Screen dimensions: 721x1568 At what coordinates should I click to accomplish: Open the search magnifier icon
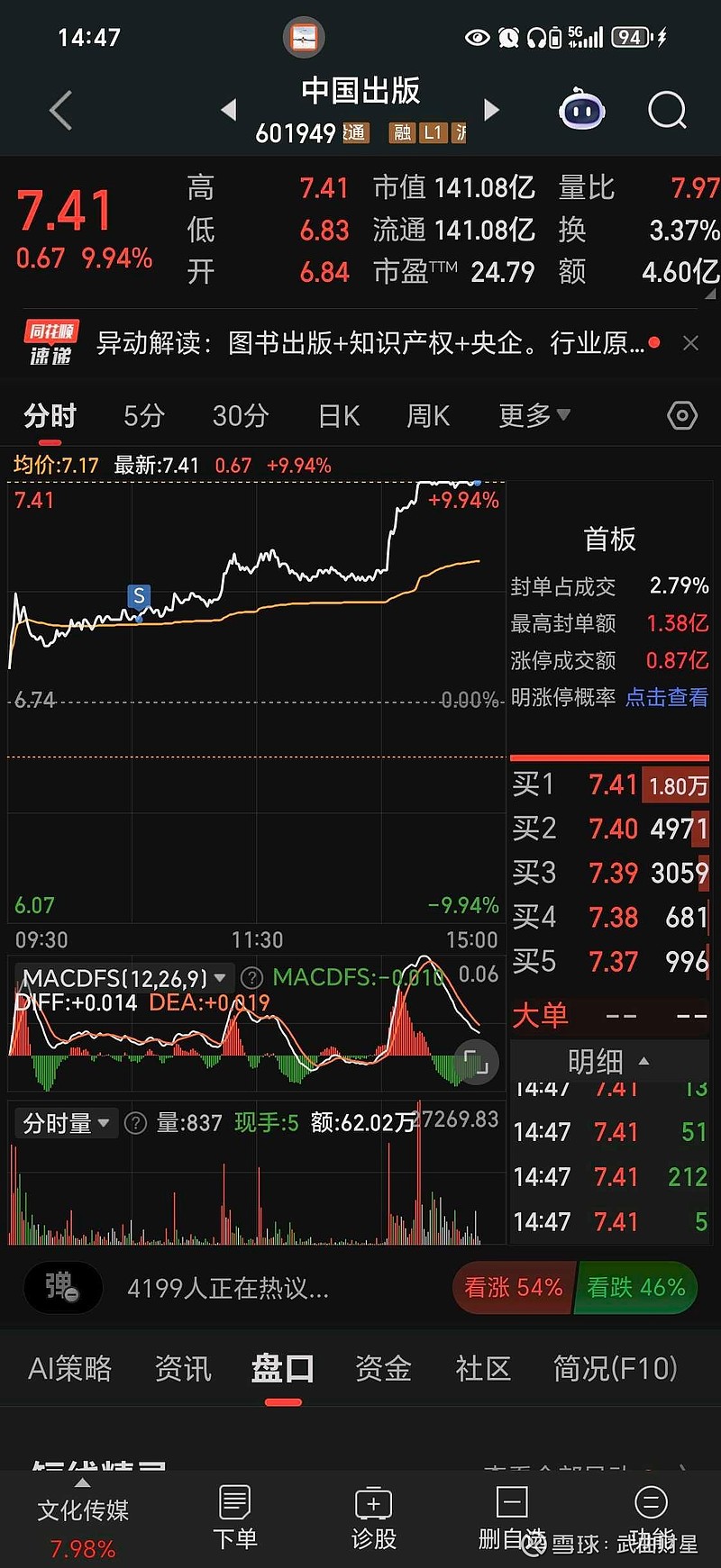click(x=667, y=109)
